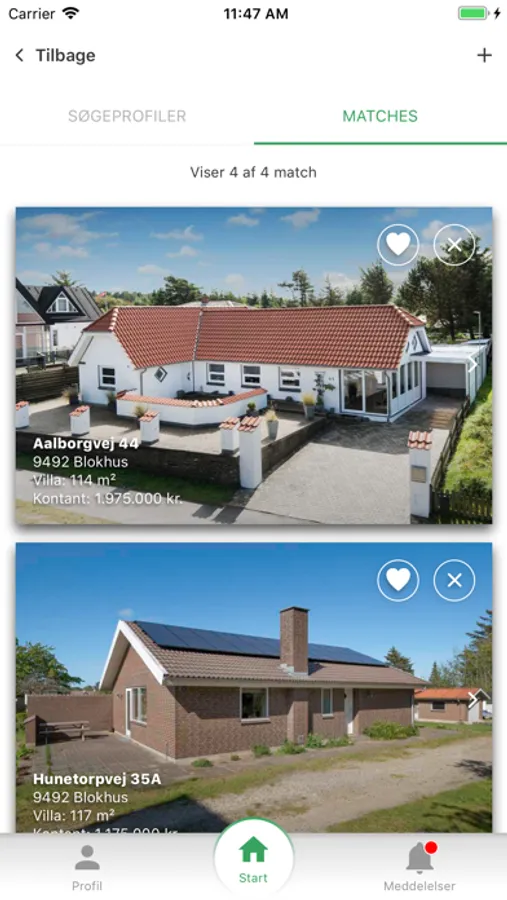507x900 pixels.
Task: Dismiss the Aalborgvej 44 match
Action: (454, 245)
